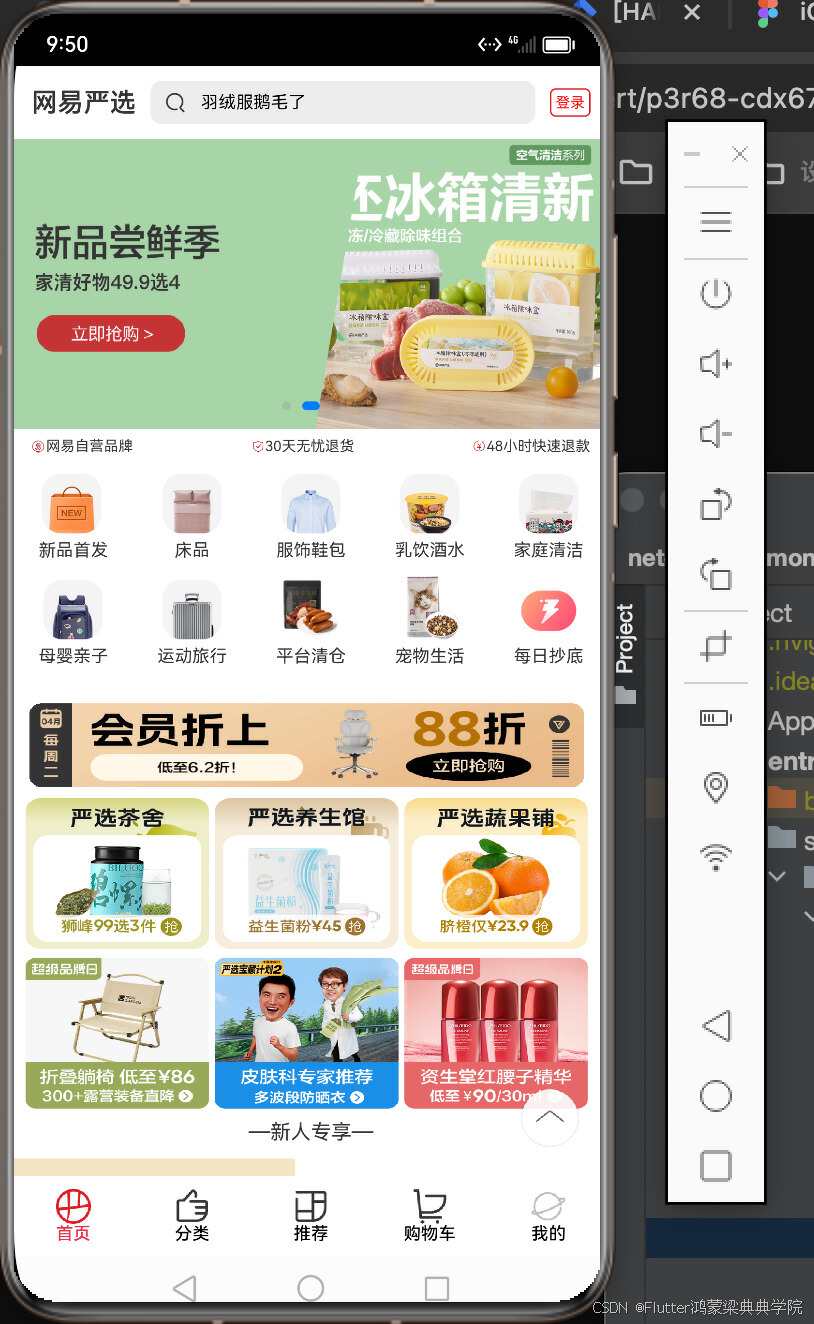Open the 折叠躺椅 promotion tile
This screenshot has width=814, height=1324.
coord(117,1033)
